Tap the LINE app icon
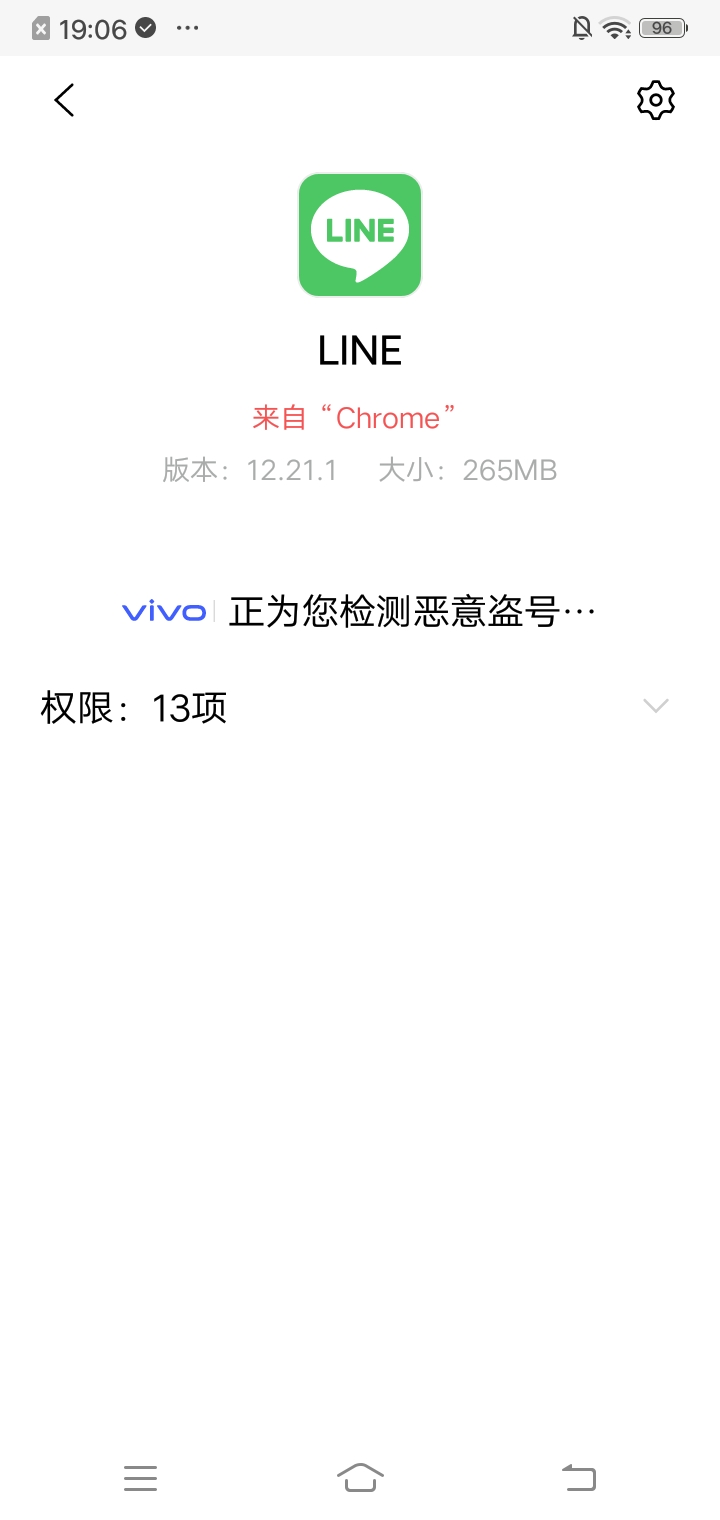Screen dimensions: 720x1520 [x=359, y=235]
